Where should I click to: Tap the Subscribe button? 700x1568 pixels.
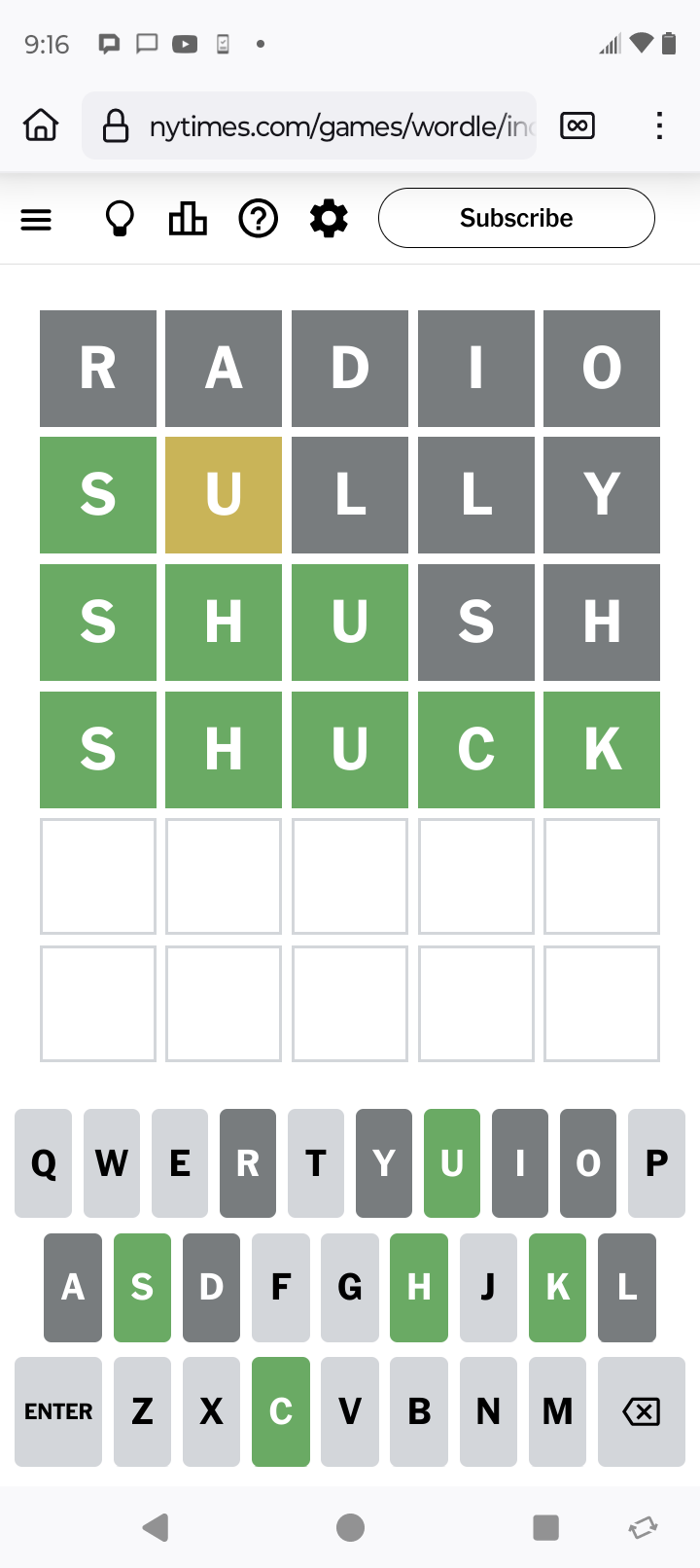(x=516, y=218)
